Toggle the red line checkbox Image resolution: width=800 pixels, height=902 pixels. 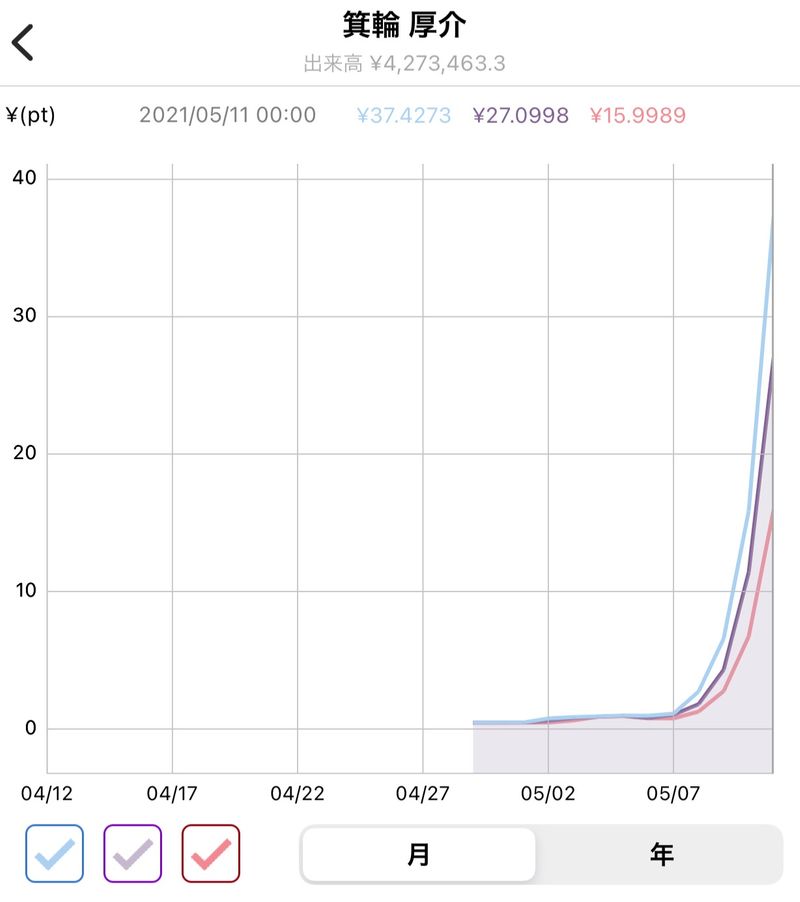[x=211, y=853]
